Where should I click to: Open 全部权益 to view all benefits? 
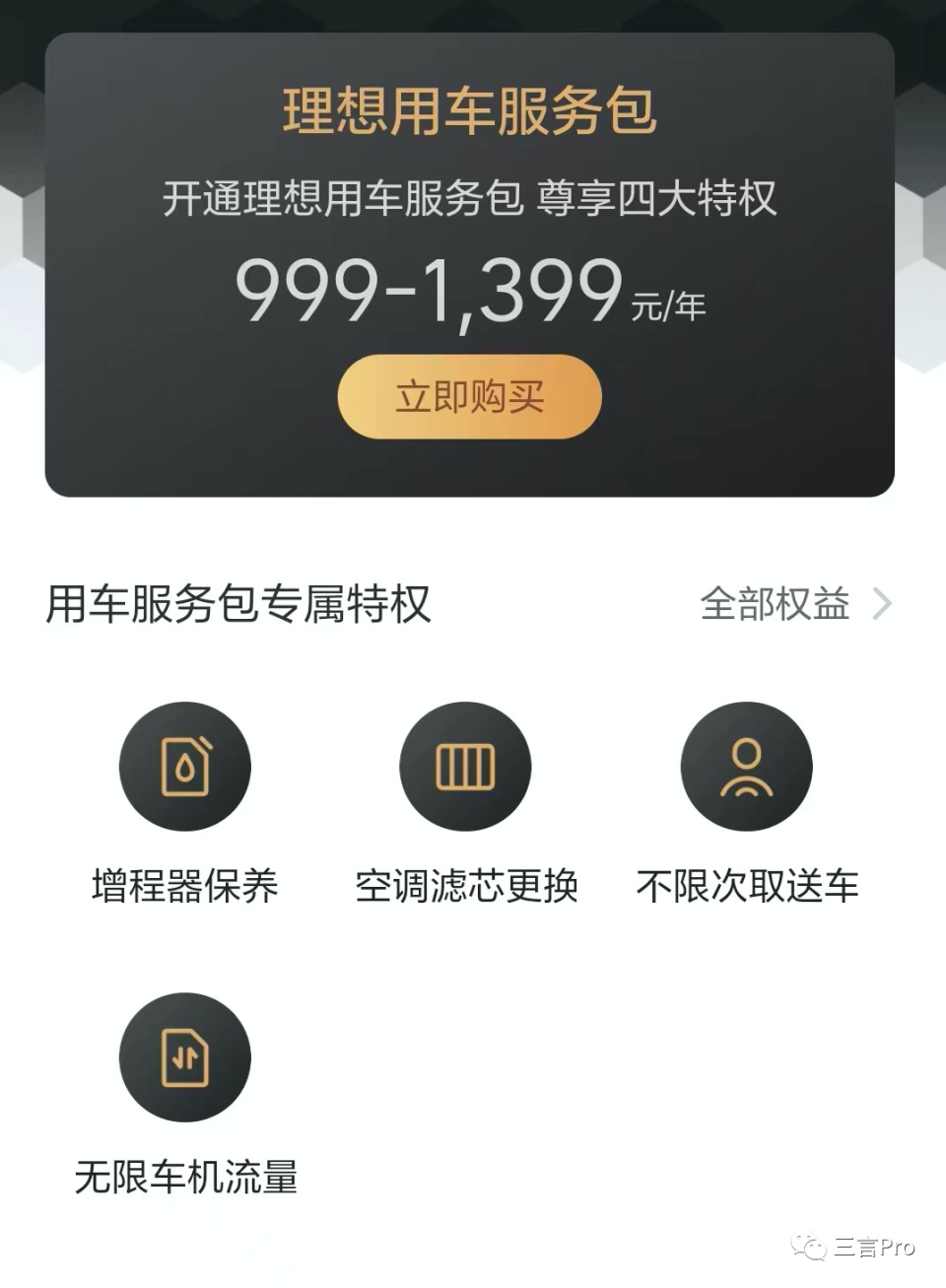(x=775, y=606)
